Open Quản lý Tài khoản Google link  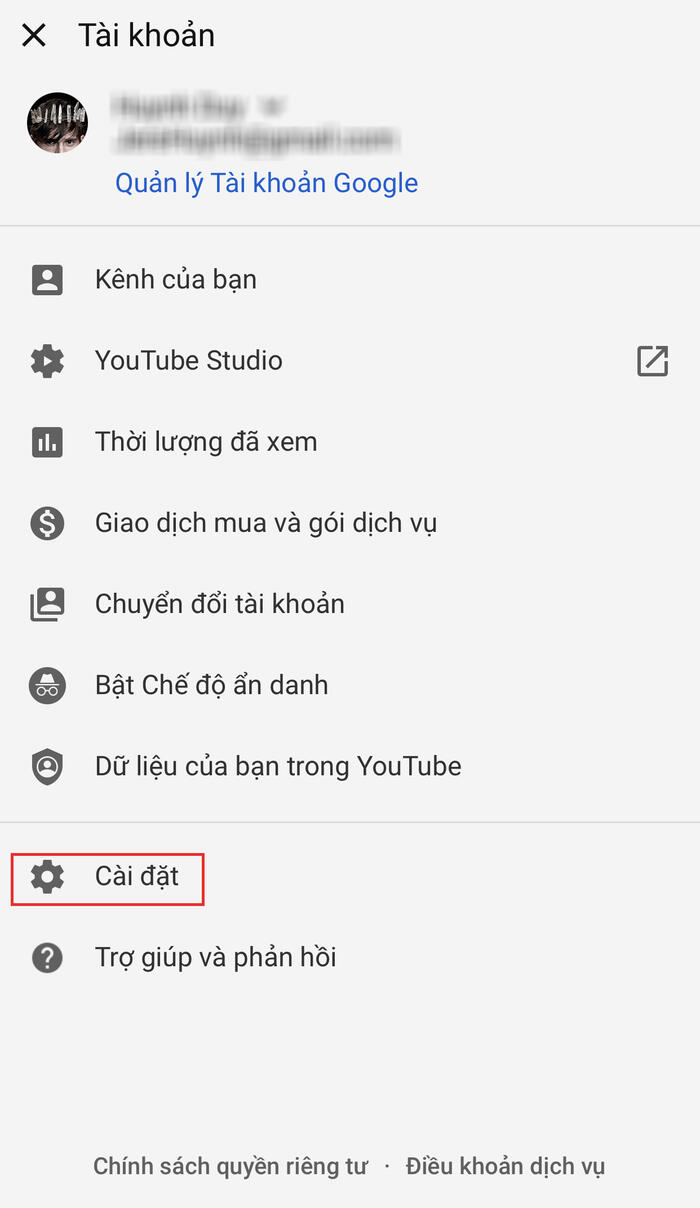pos(266,183)
